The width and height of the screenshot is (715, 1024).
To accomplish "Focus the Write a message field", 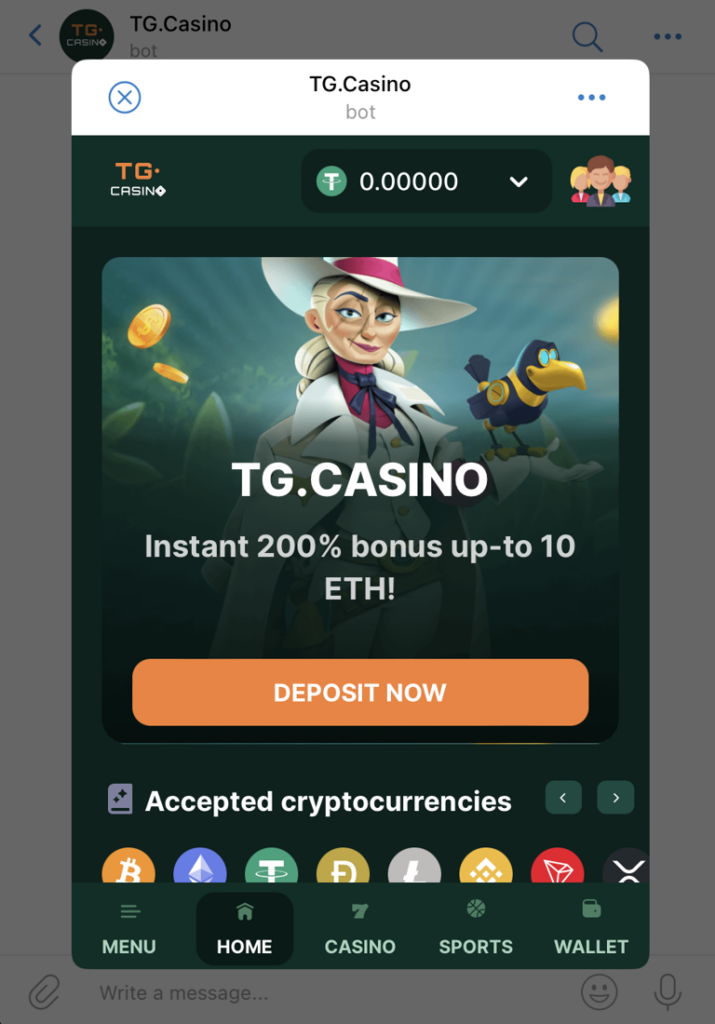I will coord(320,993).
